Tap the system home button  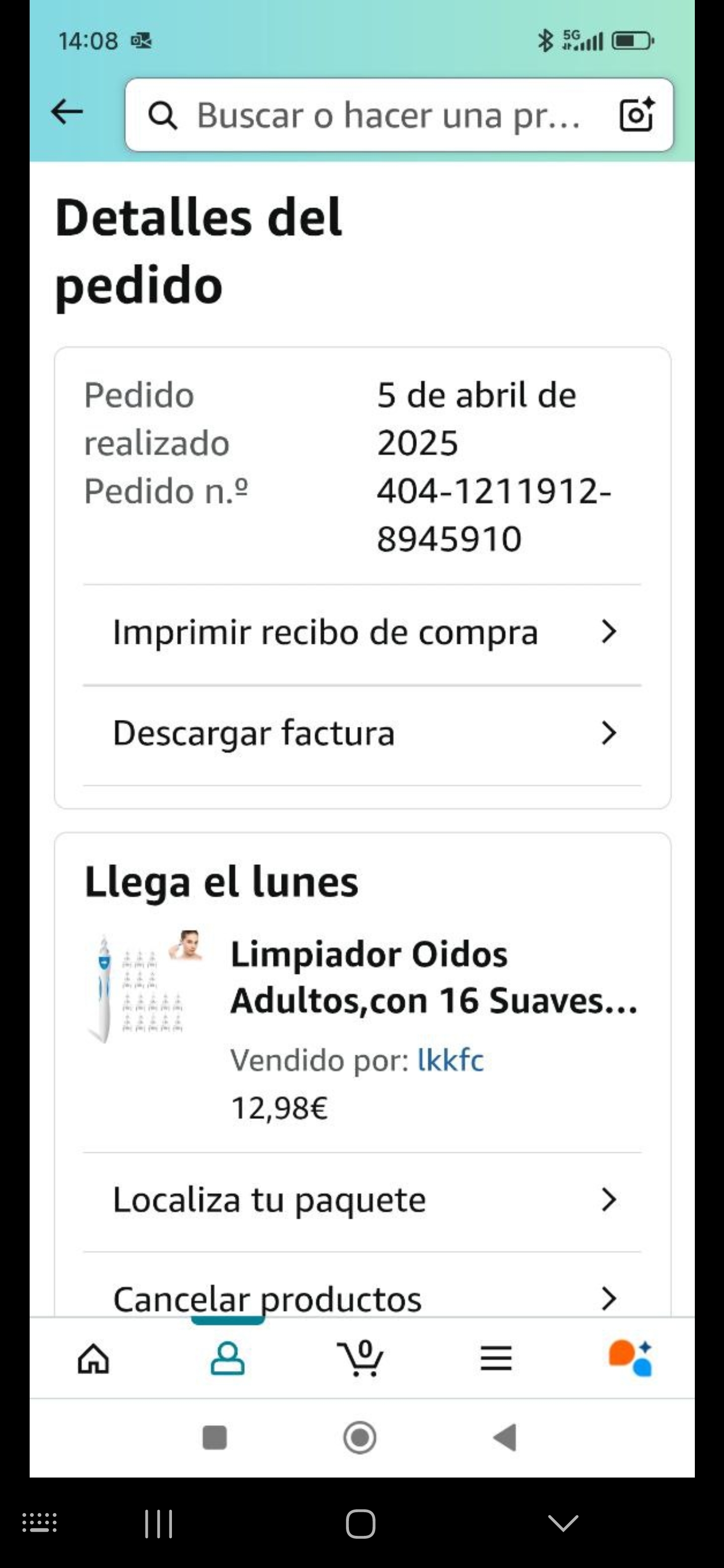tap(360, 1438)
